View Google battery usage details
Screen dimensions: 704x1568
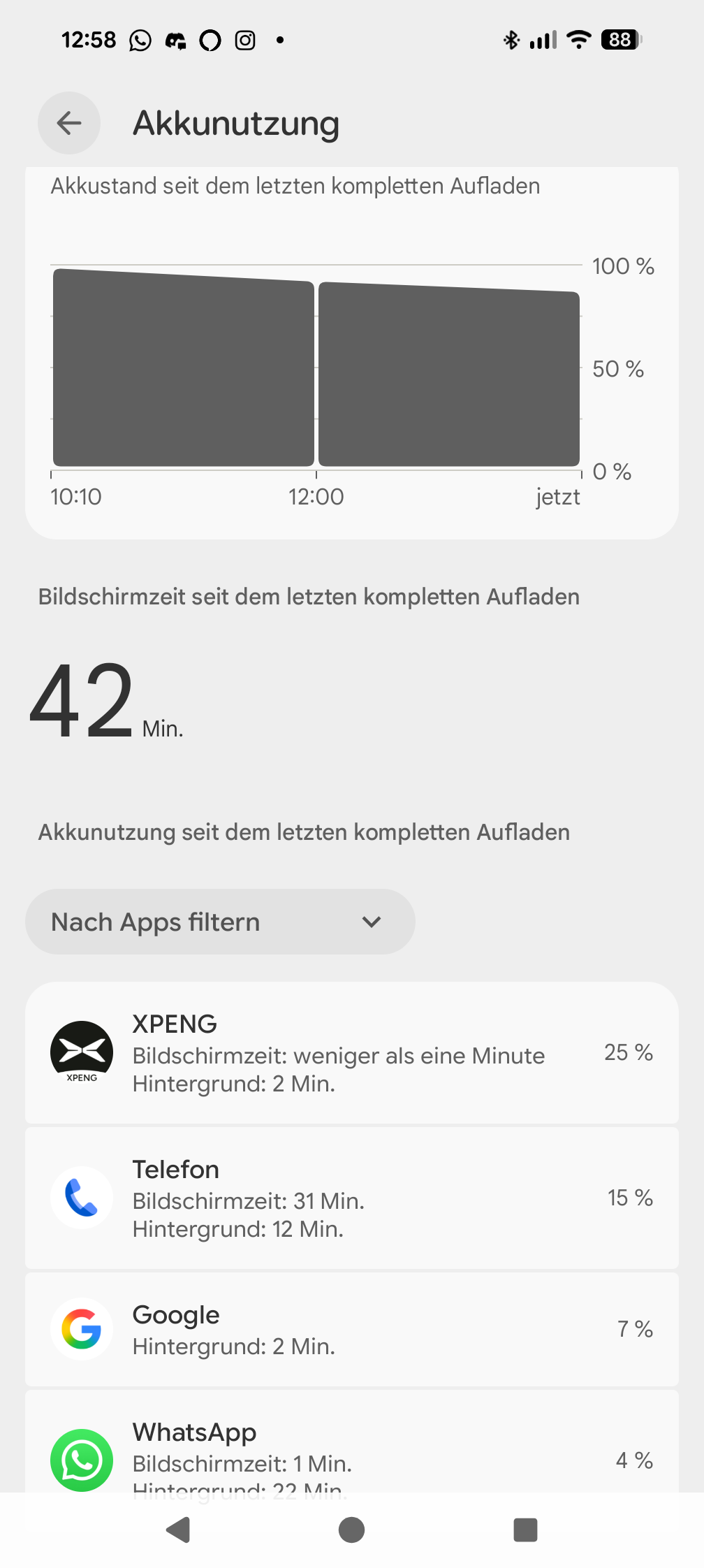[351, 1329]
